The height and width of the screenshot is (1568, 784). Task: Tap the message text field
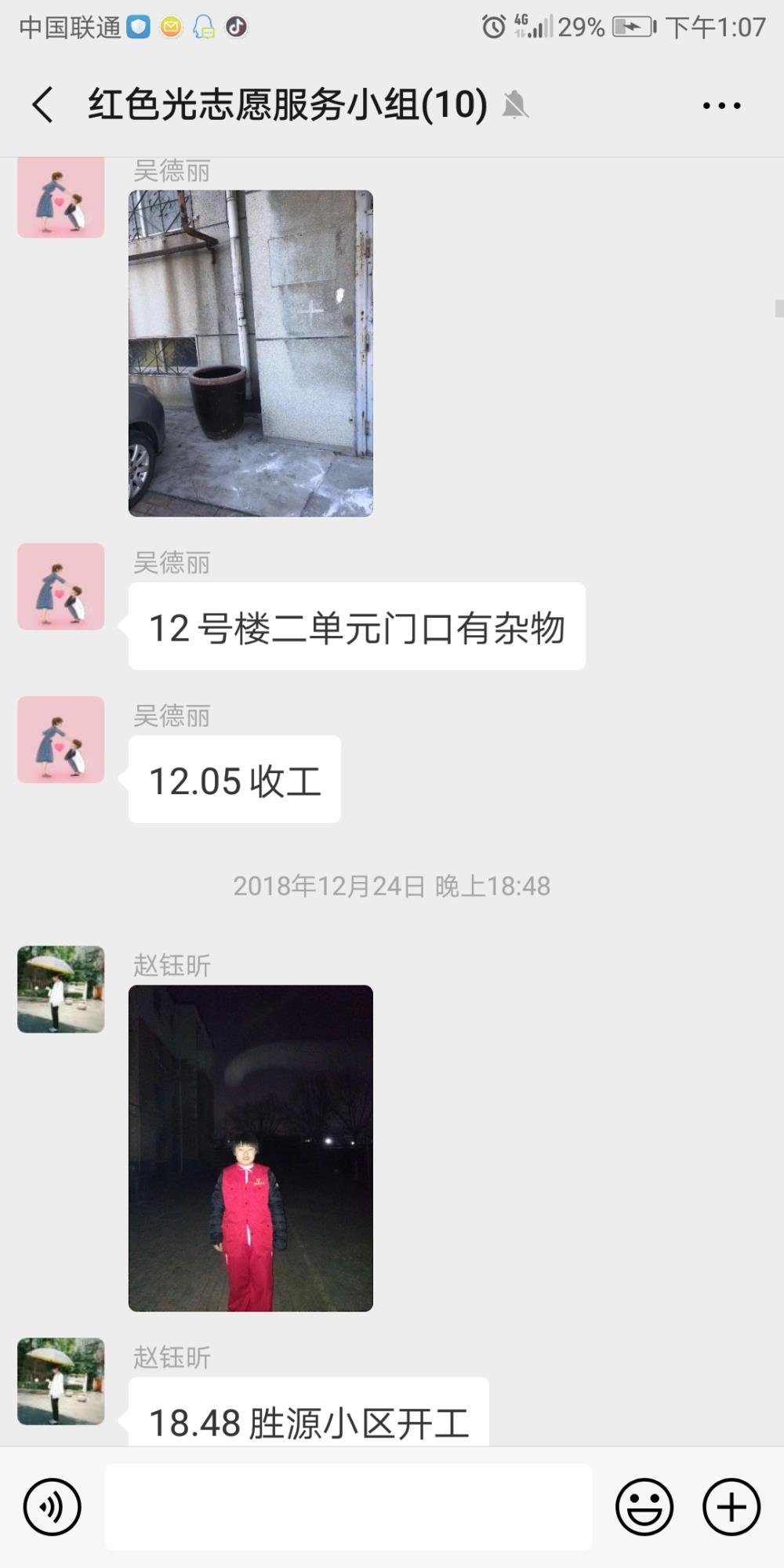[348, 1506]
